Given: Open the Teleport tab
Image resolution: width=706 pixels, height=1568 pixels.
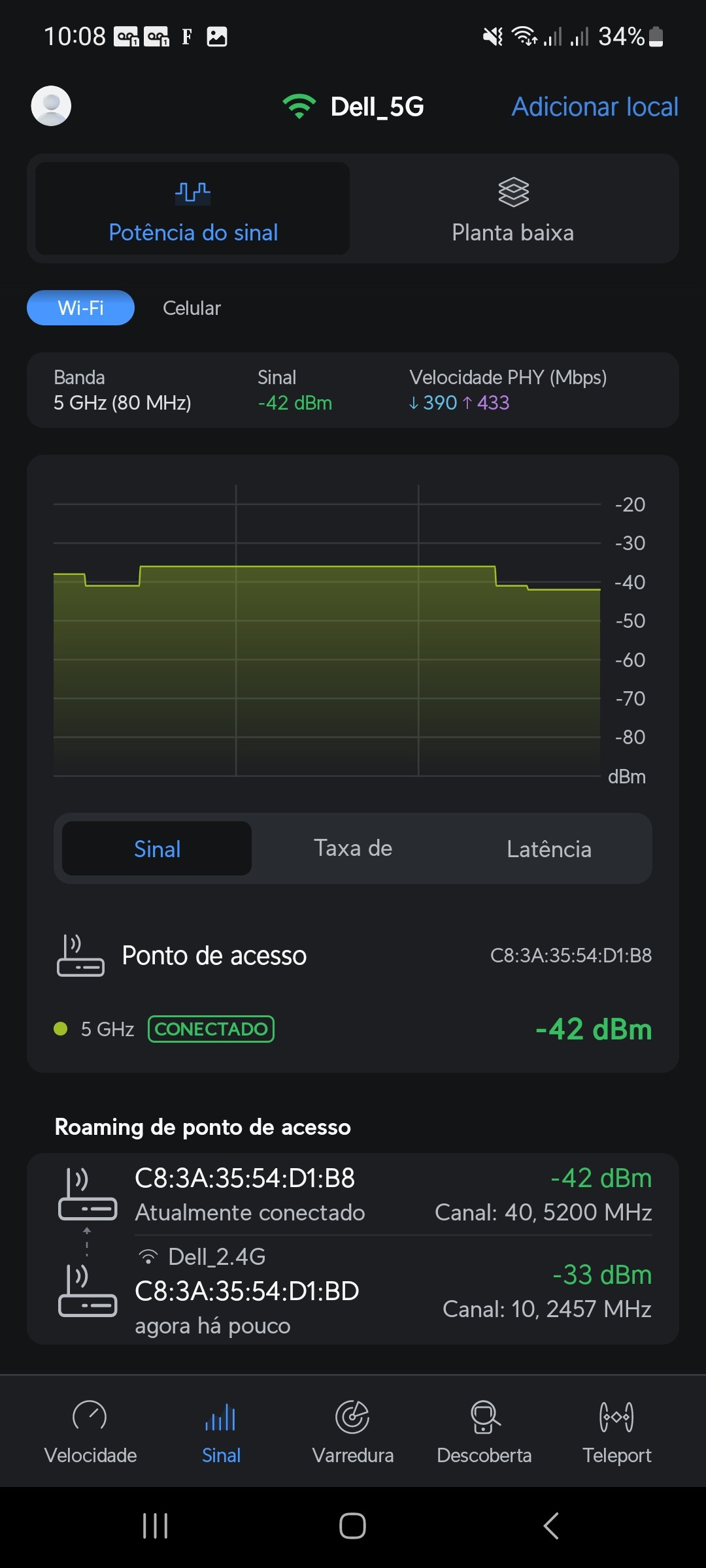Looking at the screenshot, I should pos(616,1431).
